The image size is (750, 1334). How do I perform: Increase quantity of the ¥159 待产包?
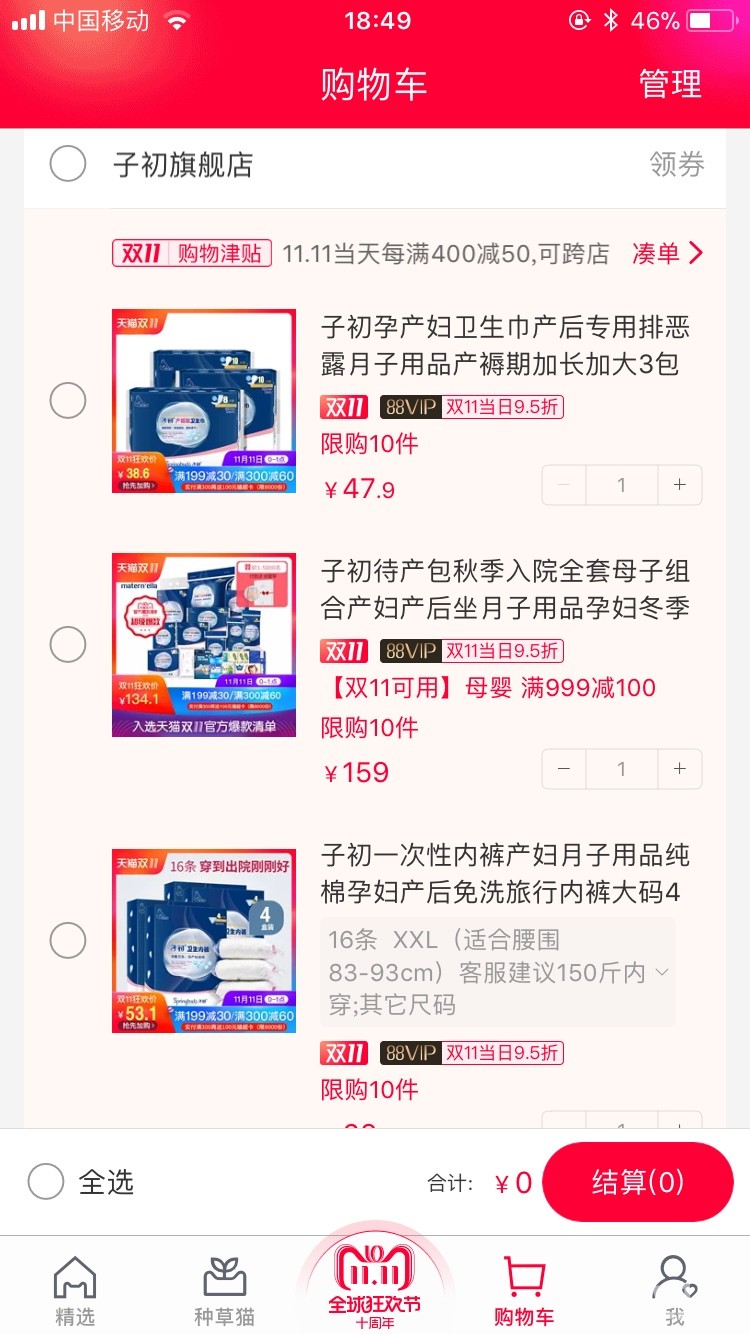[x=680, y=769]
